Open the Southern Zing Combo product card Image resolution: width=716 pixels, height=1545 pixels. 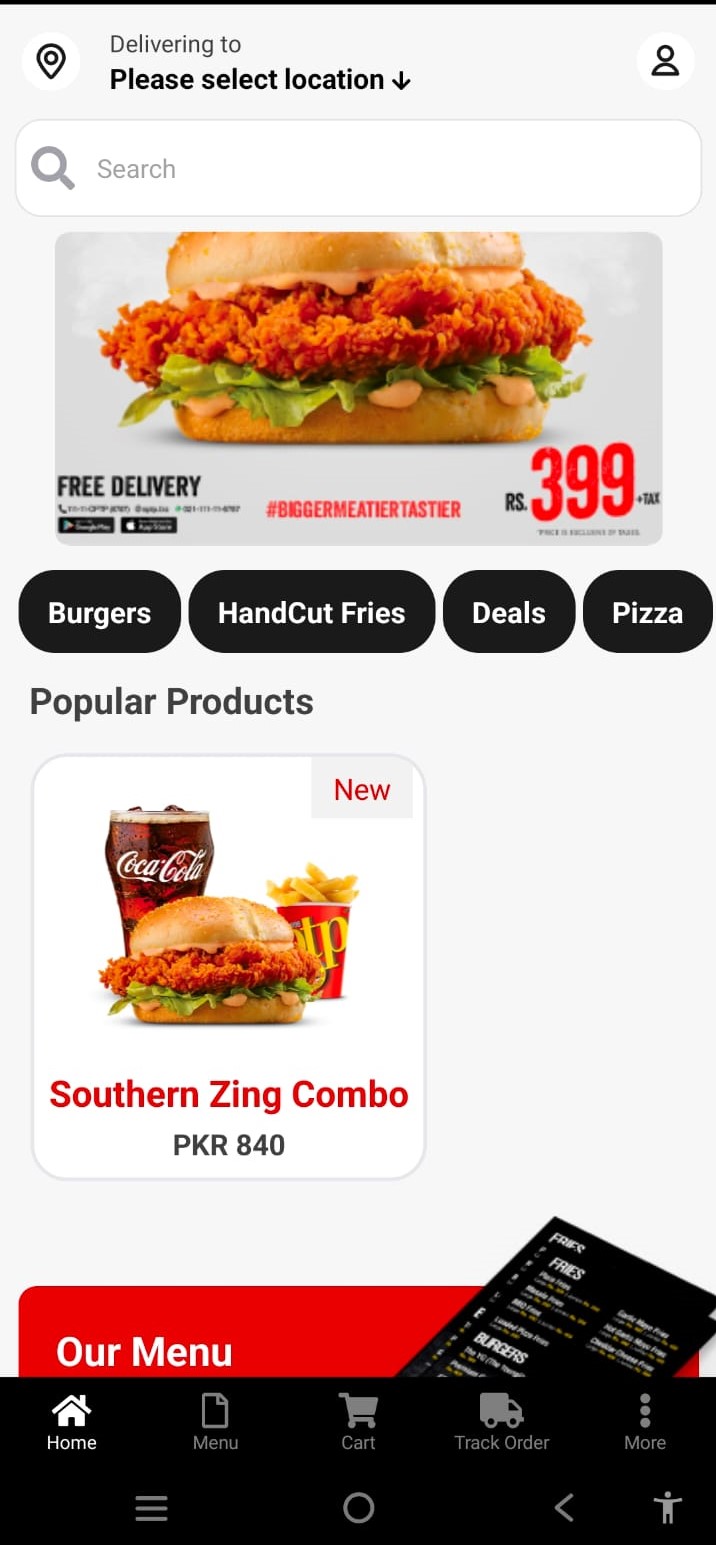(x=229, y=966)
